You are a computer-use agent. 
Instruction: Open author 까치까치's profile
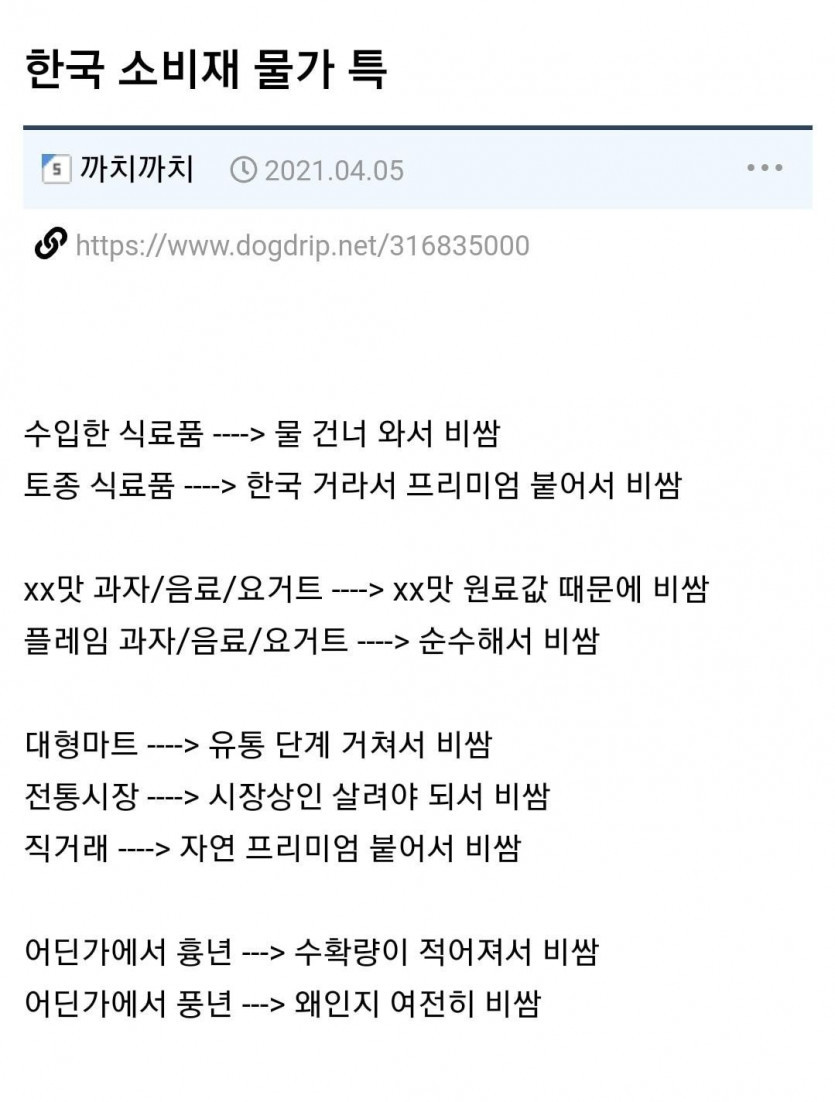click(x=136, y=169)
